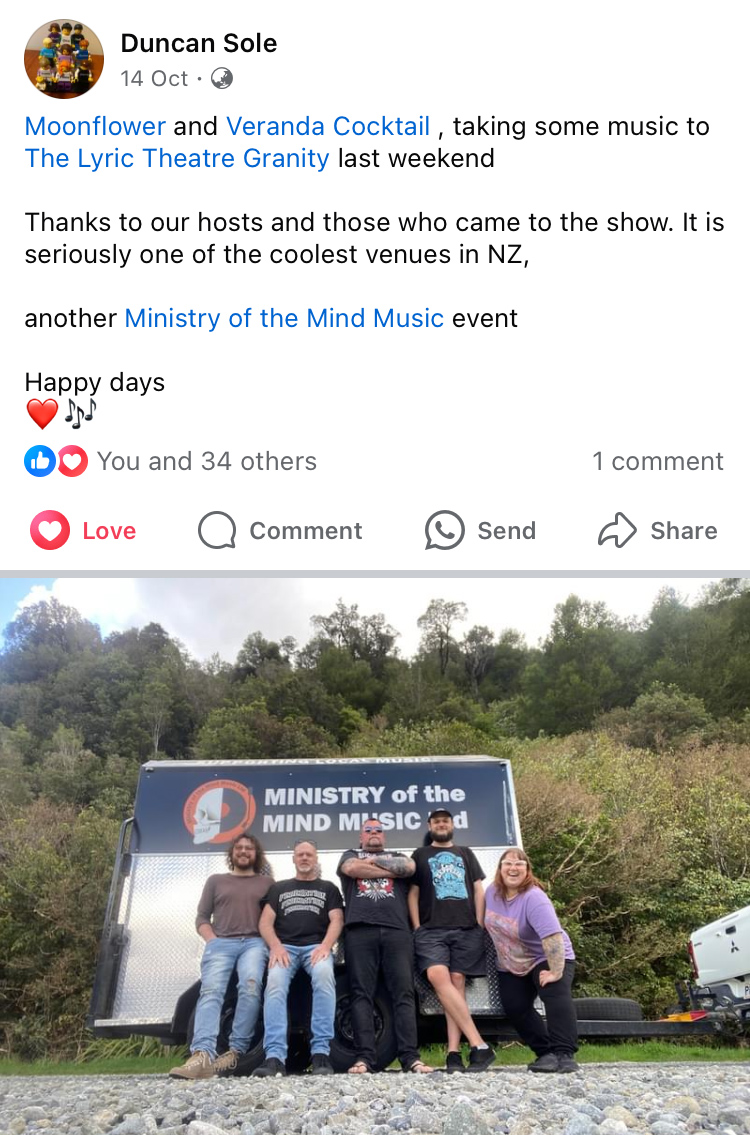Viewport: 750px width, 1135px height.
Task: Toggle the Love reaction button
Action: pos(84,530)
